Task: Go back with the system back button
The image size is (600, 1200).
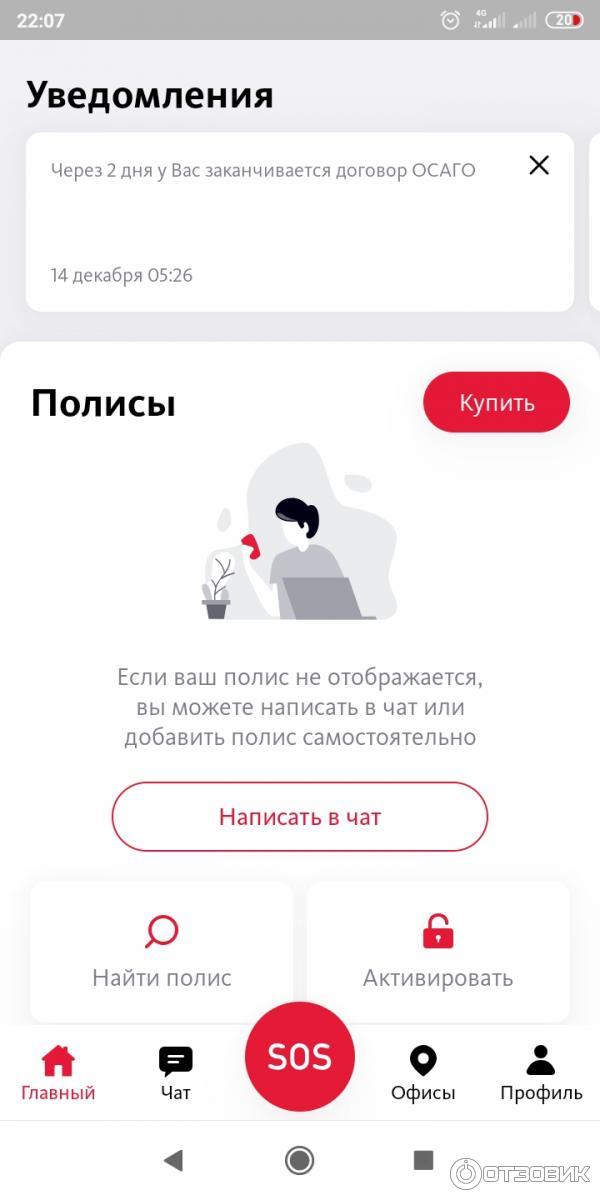Action: pyautogui.click(x=173, y=1160)
